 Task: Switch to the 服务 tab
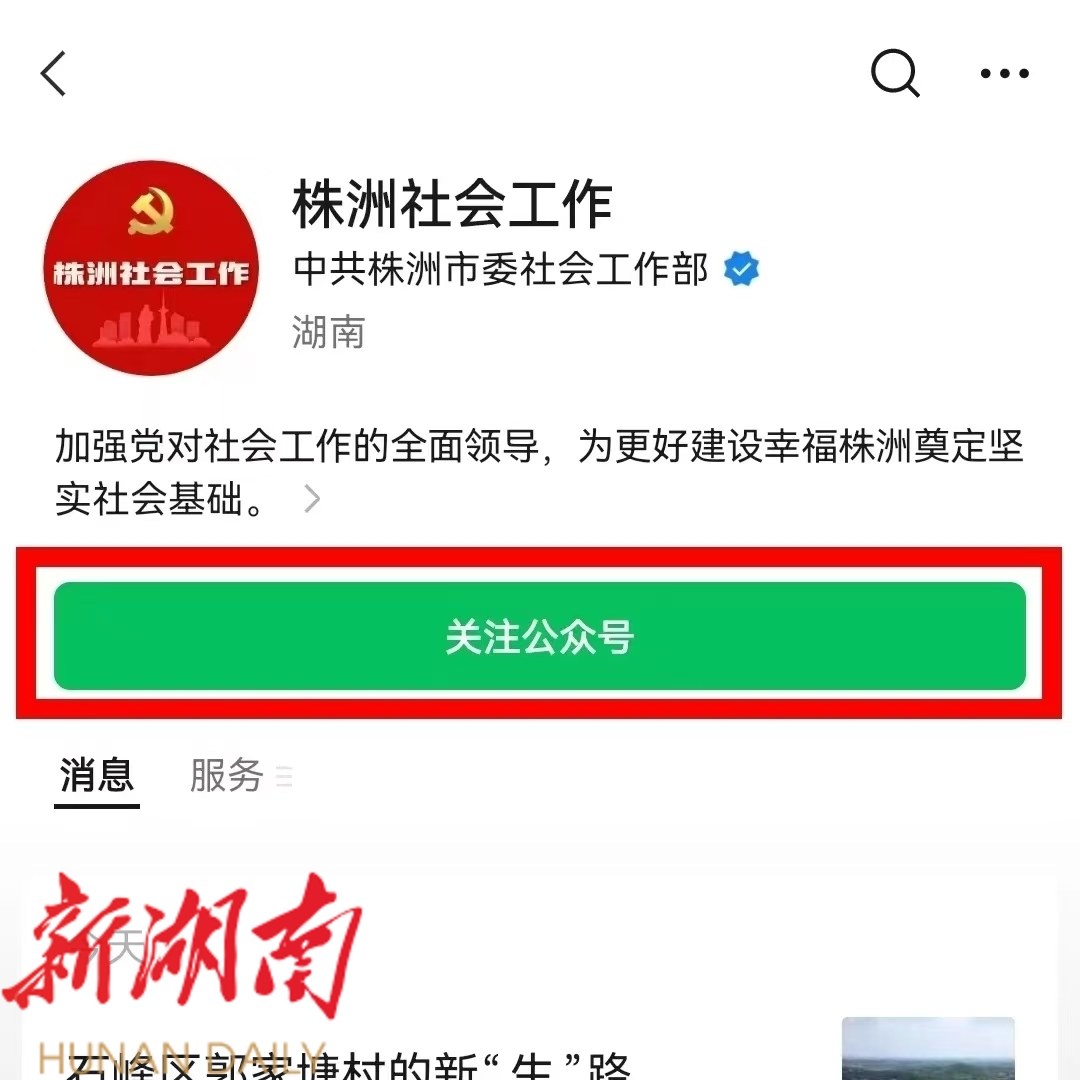227,776
